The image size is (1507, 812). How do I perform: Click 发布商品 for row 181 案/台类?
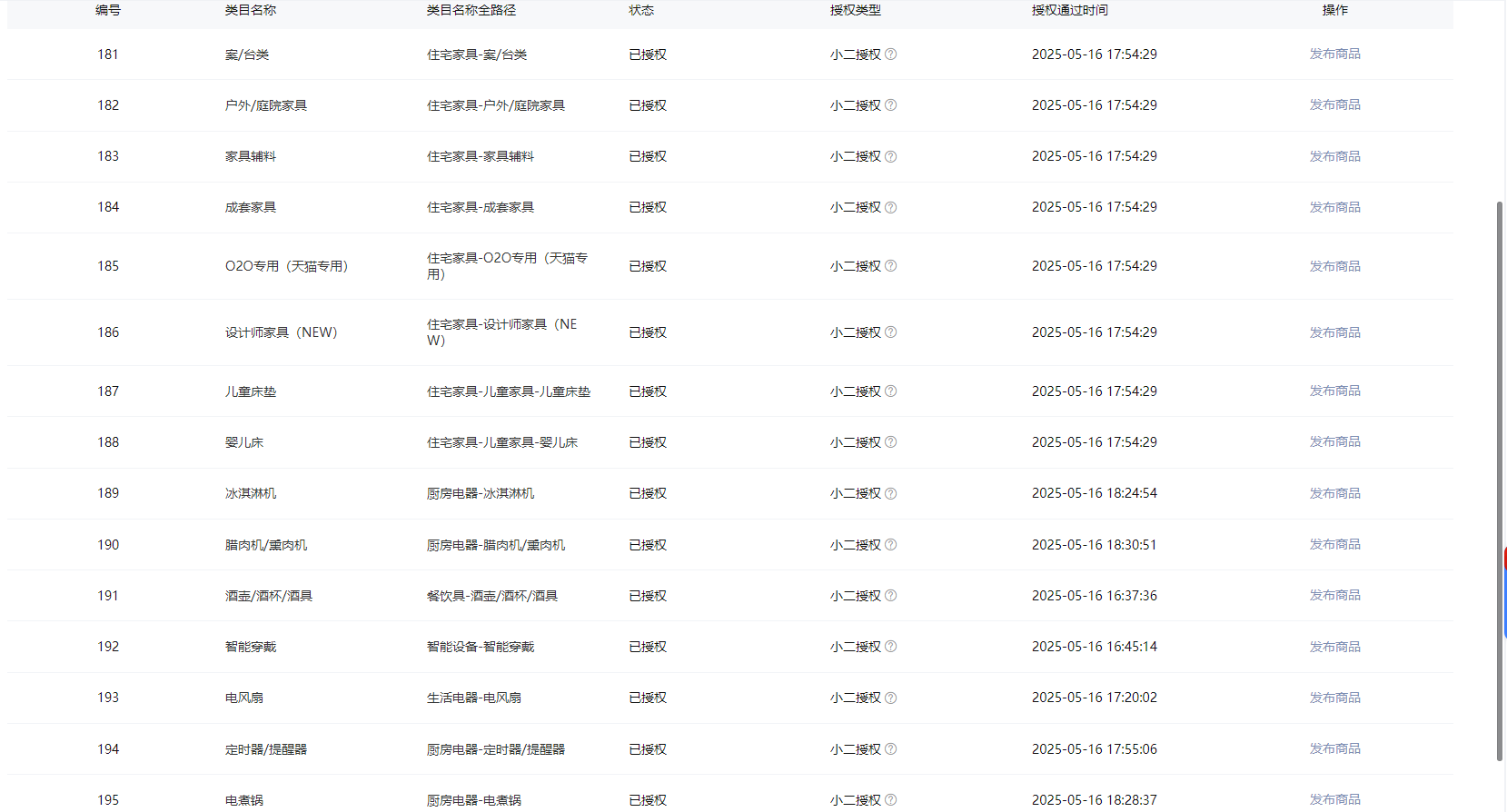1334,54
